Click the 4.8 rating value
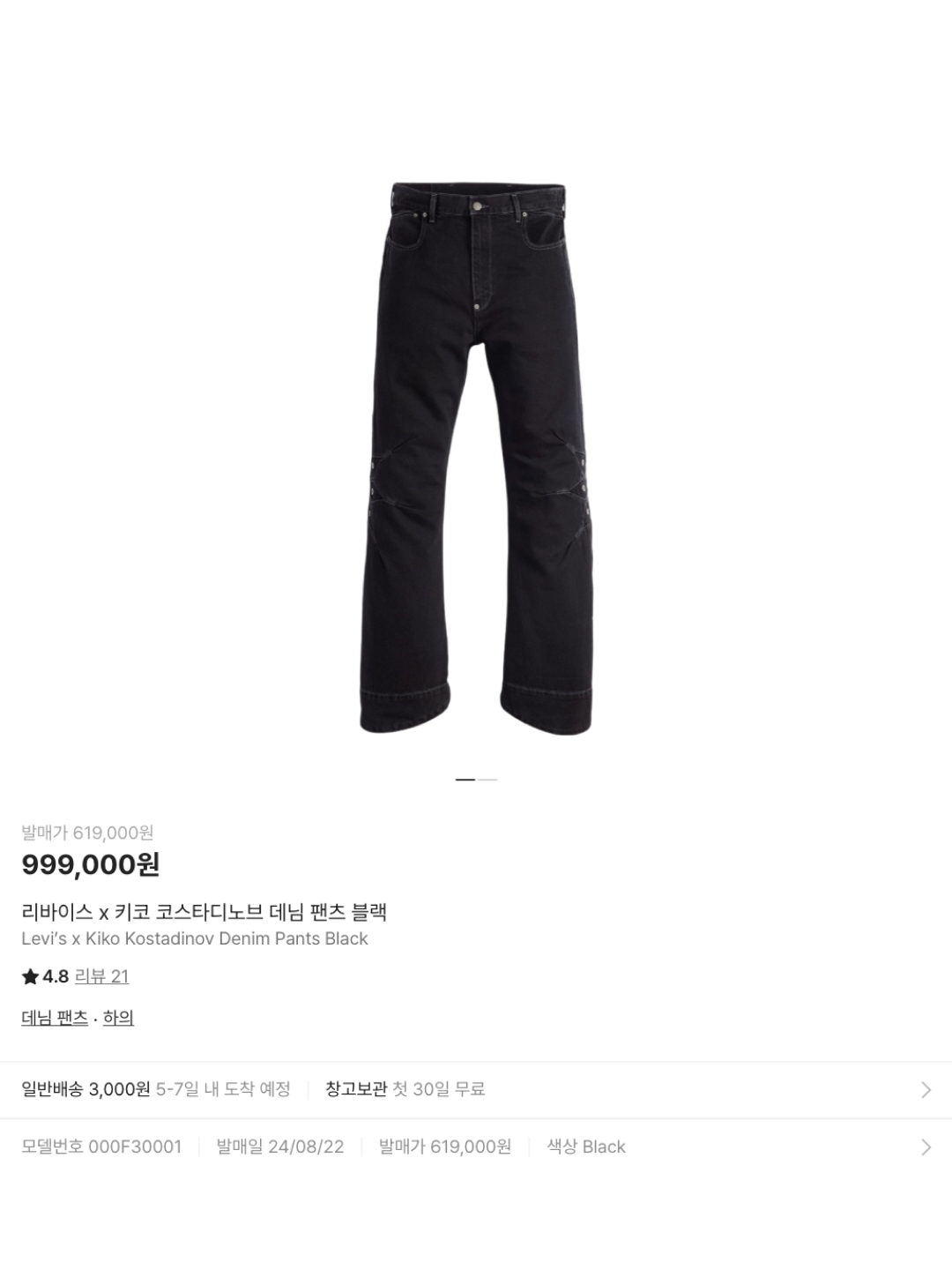Viewport: 952px width, 1270px height. [x=55, y=977]
